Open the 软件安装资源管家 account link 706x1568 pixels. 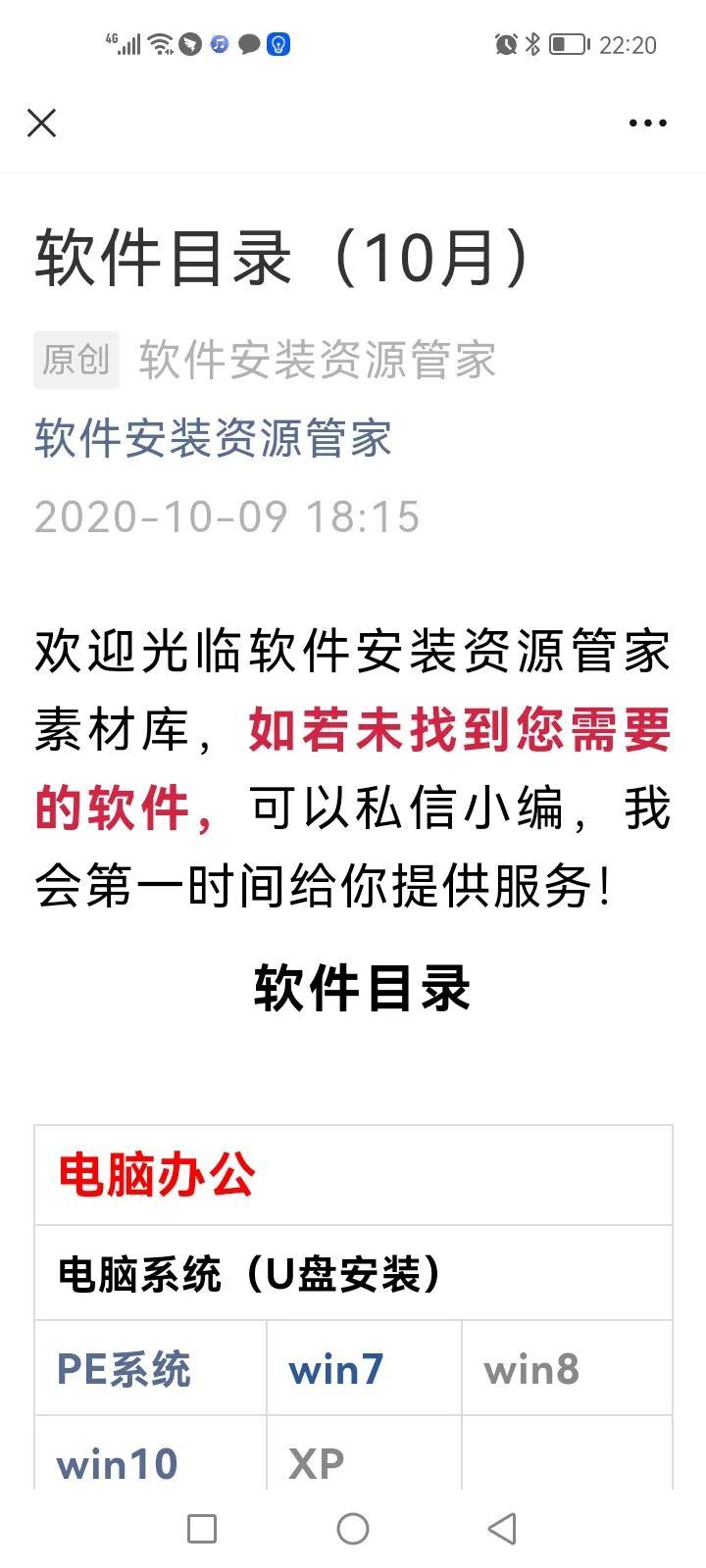213,438
